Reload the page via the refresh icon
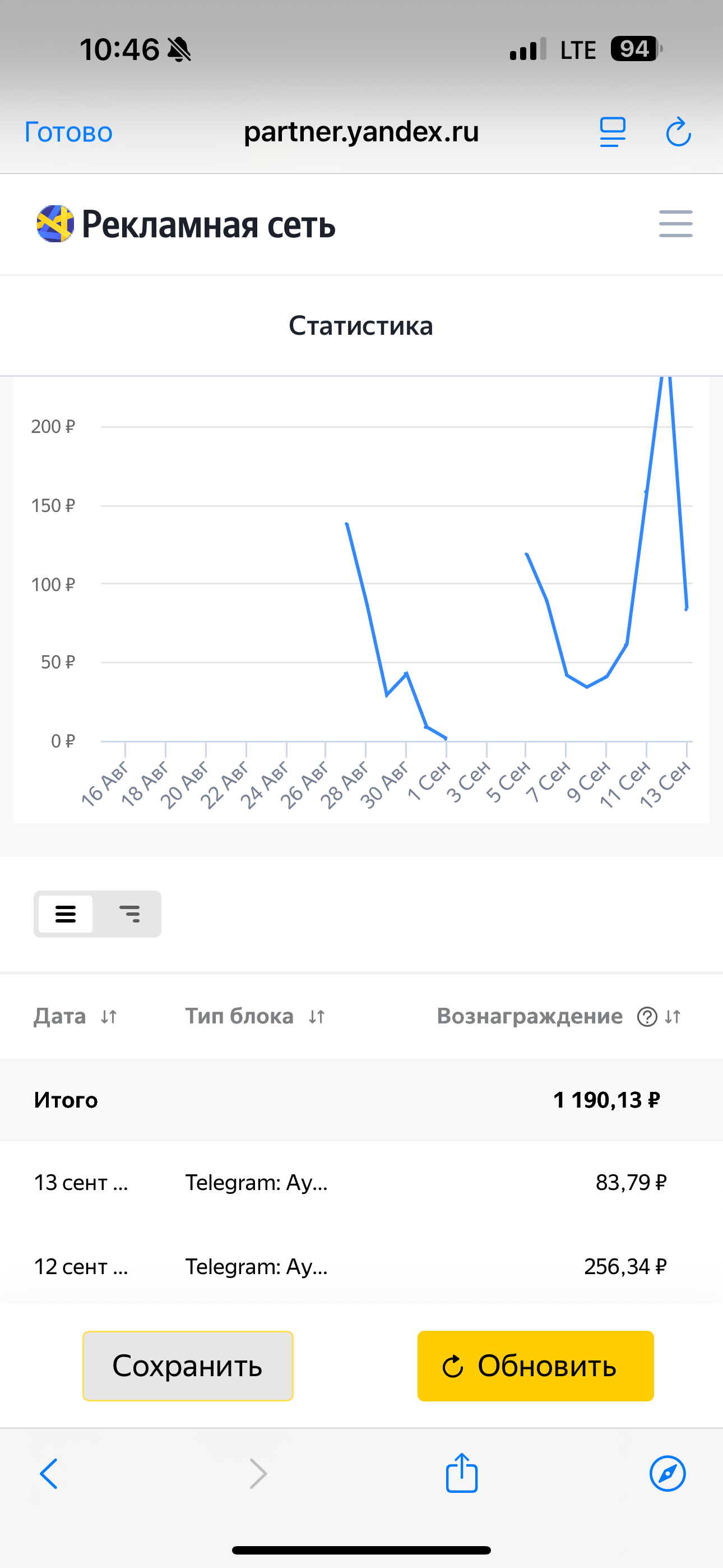Screen dimensions: 723x1568 click(678, 132)
